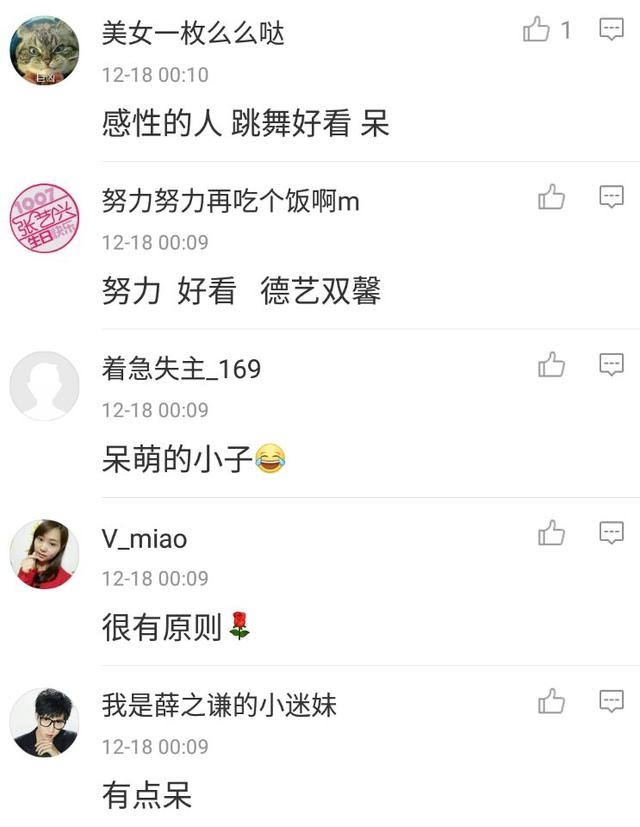Reply to 努力努力再吃个饭啊m's comment
The image size is (640, 827).
click(x=611, y=198)
